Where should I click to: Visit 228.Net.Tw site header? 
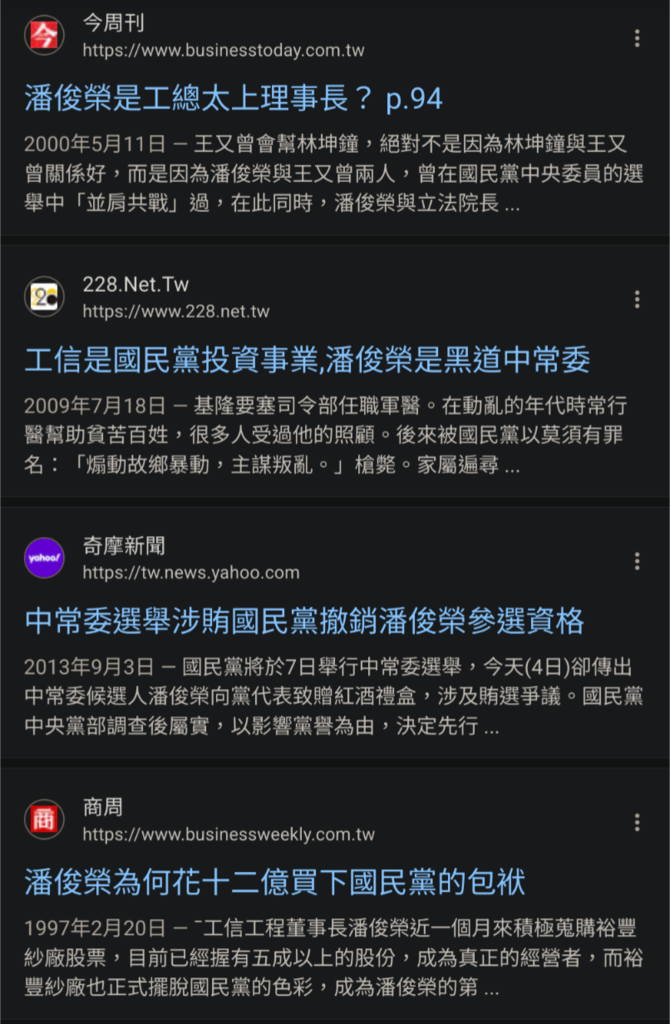coord(175,297)
